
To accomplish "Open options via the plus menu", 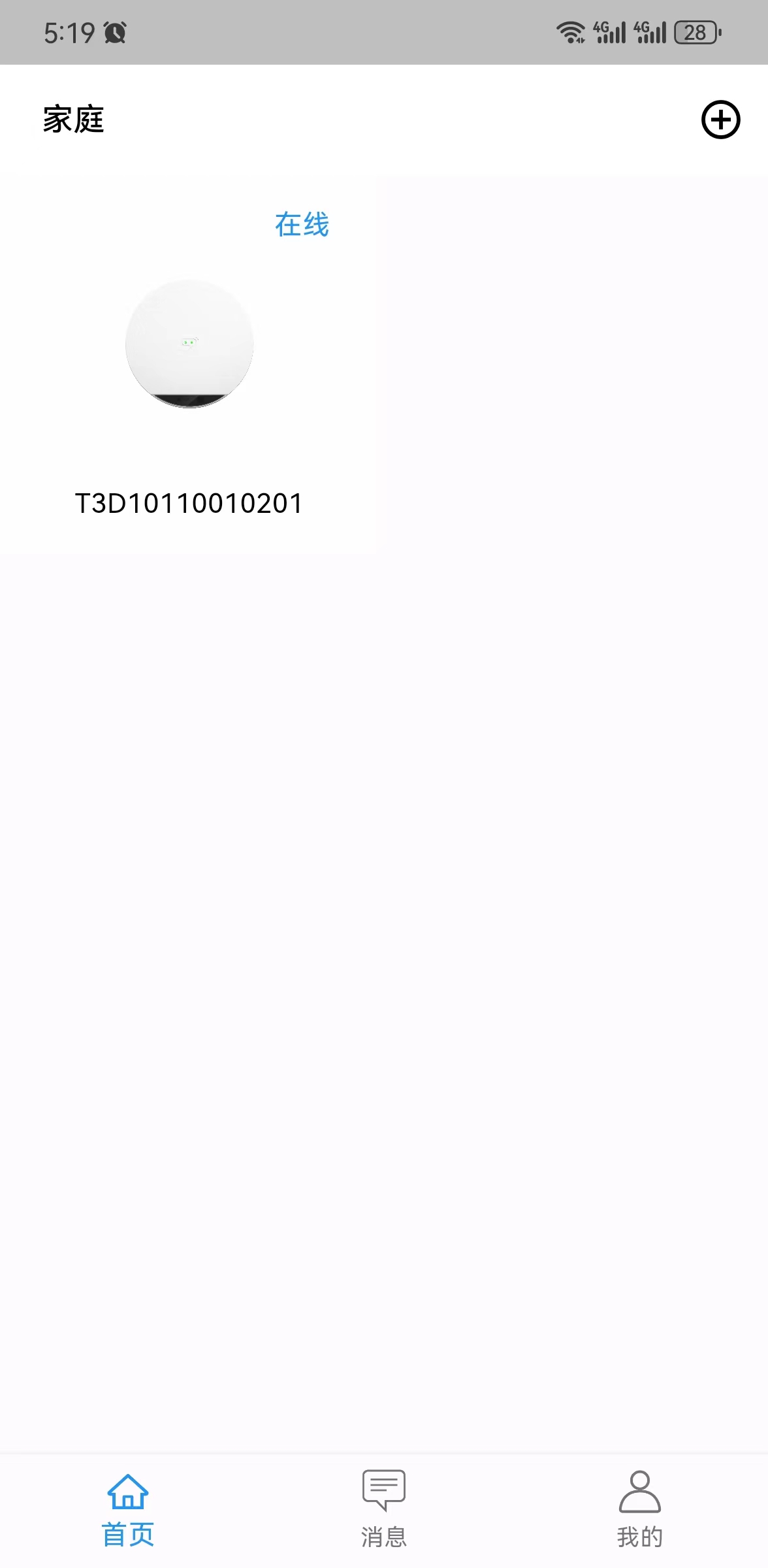I will pyautogui.click(x=721, y=120).
